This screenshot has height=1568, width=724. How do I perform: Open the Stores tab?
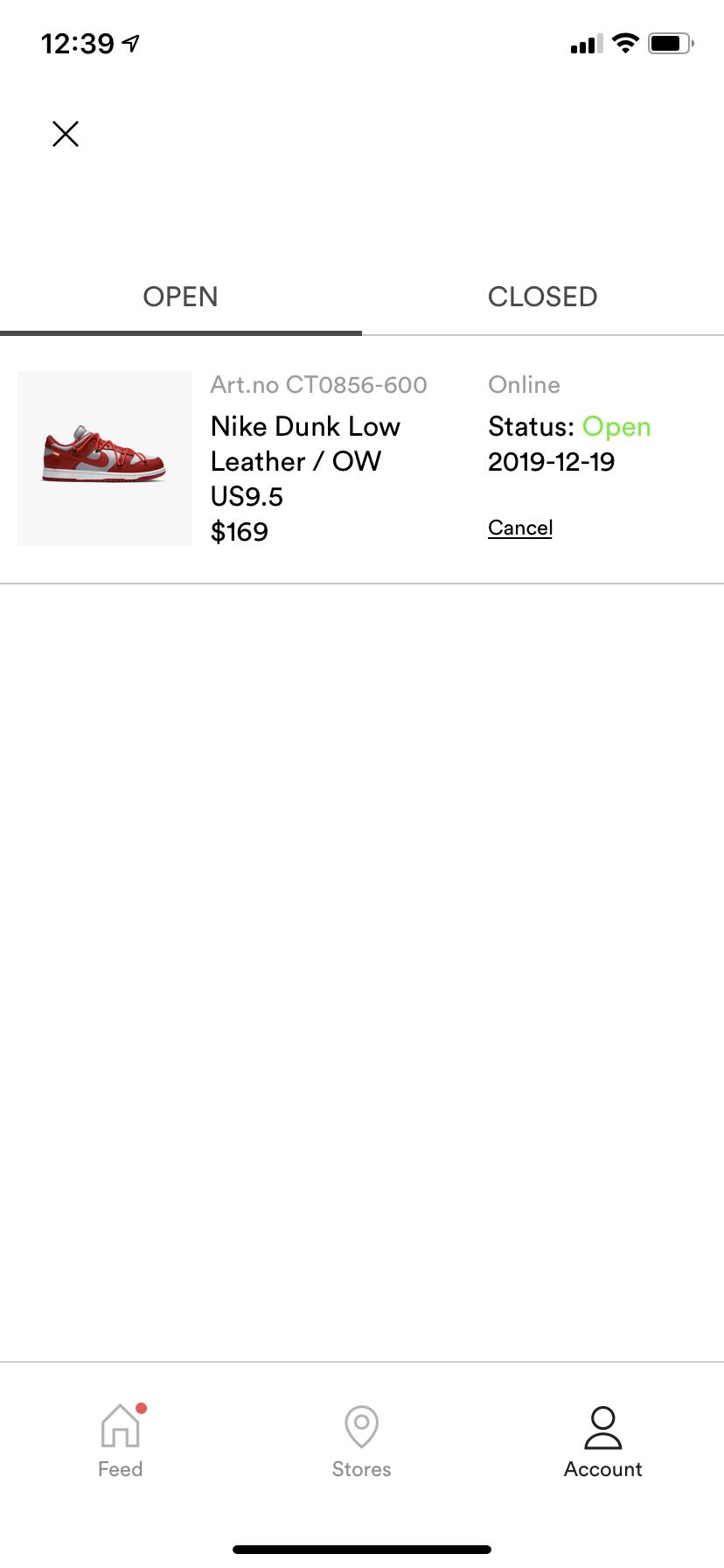coord(361,1441)
